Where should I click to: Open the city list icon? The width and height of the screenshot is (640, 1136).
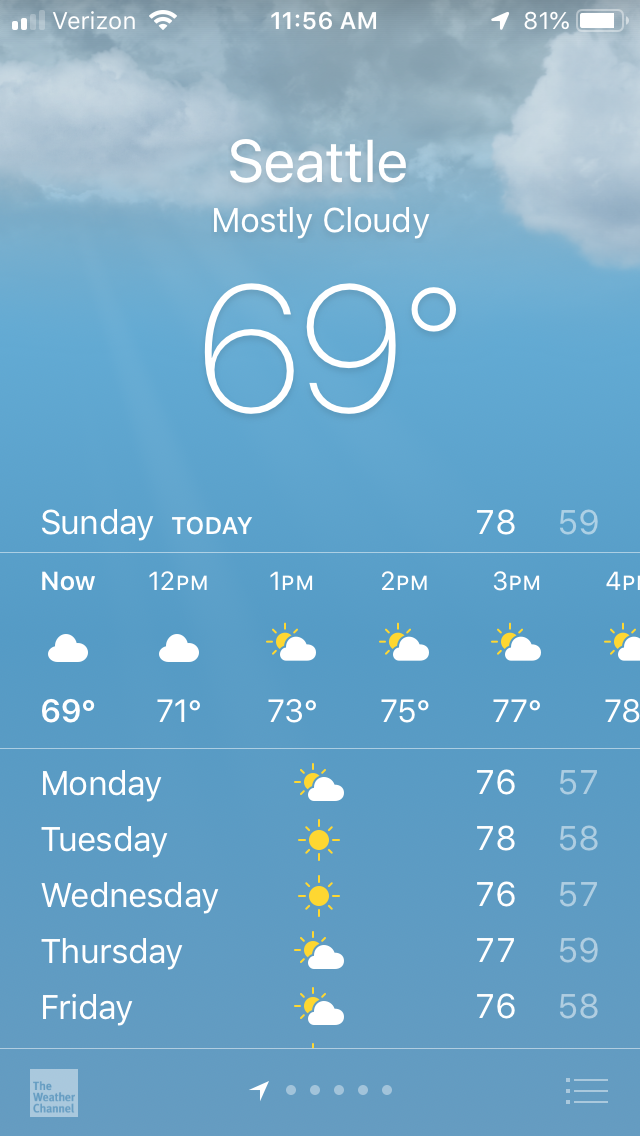[x=586, y=1090]
